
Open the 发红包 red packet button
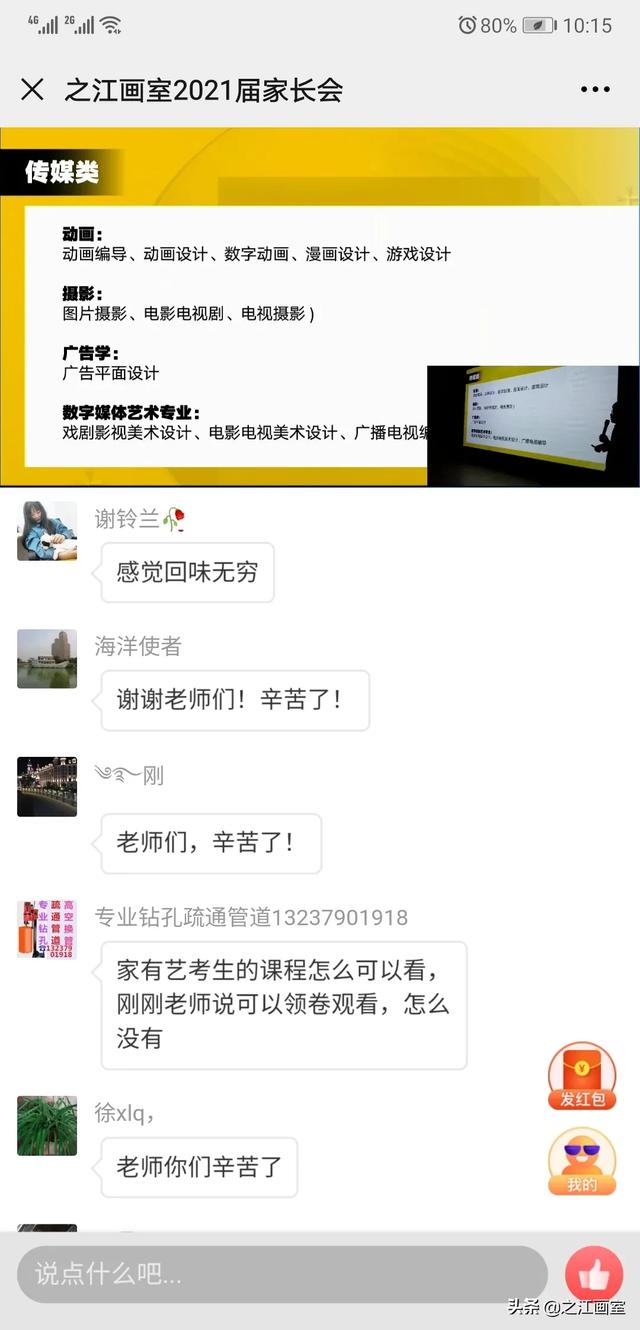(581, 1077)
